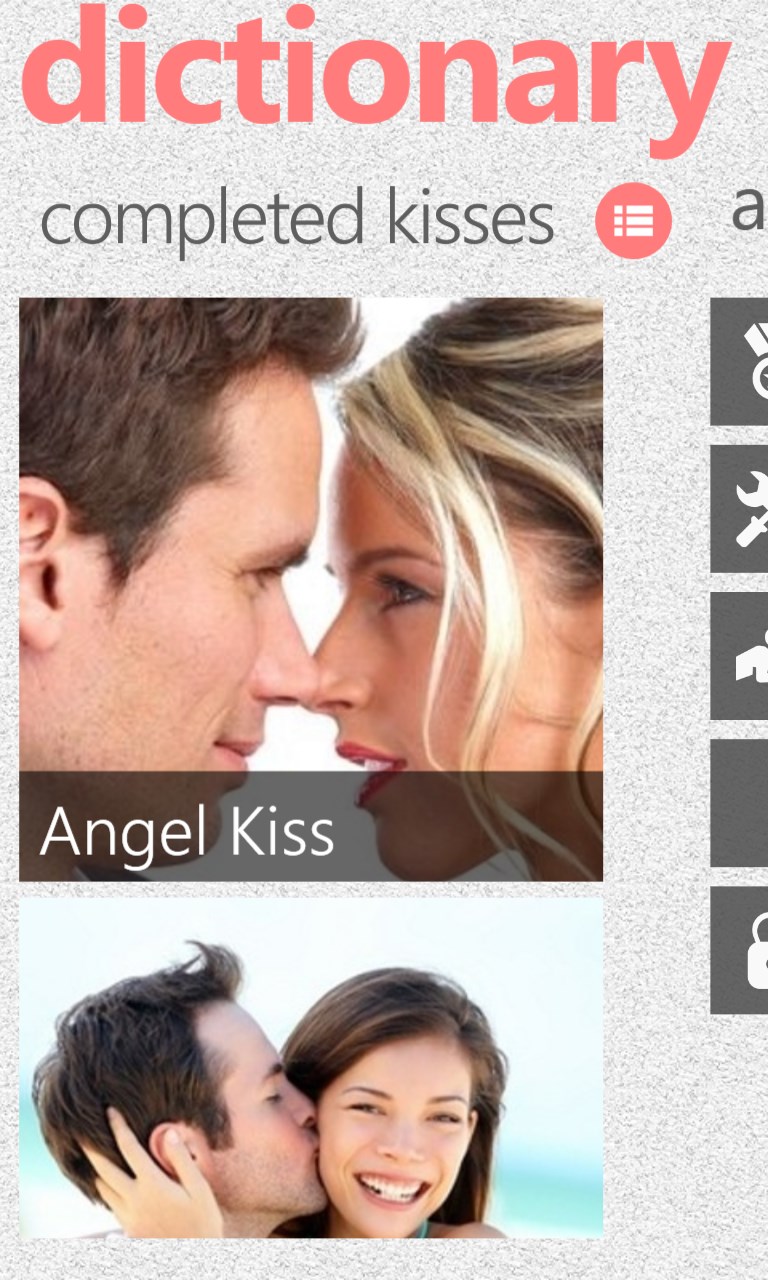Open the list view of completed kisses
The width and height of the screenshot is (768, 1280).
click(x=633, y=221)
